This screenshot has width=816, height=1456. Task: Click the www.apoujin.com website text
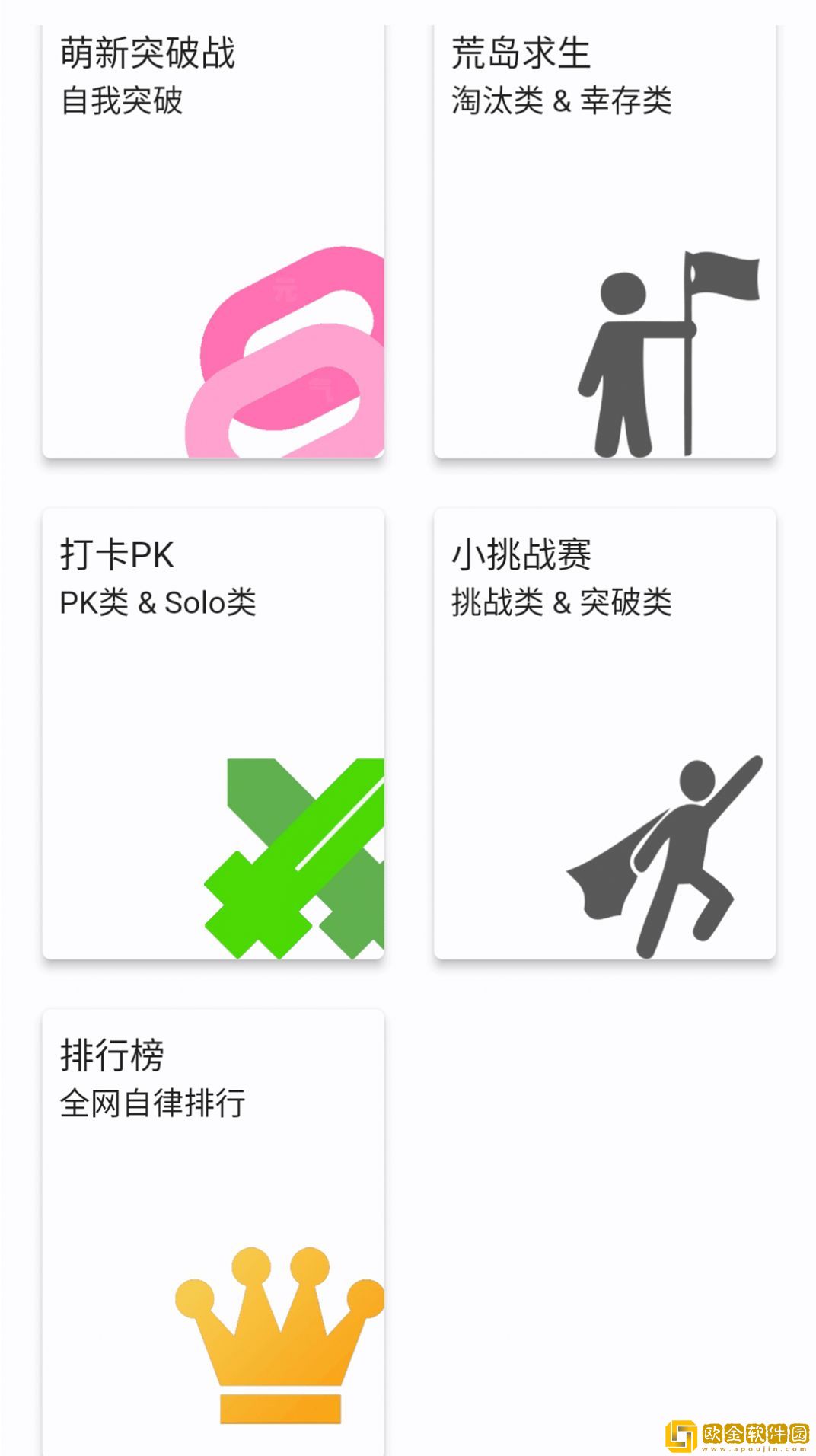click(x=754, y=1448)
